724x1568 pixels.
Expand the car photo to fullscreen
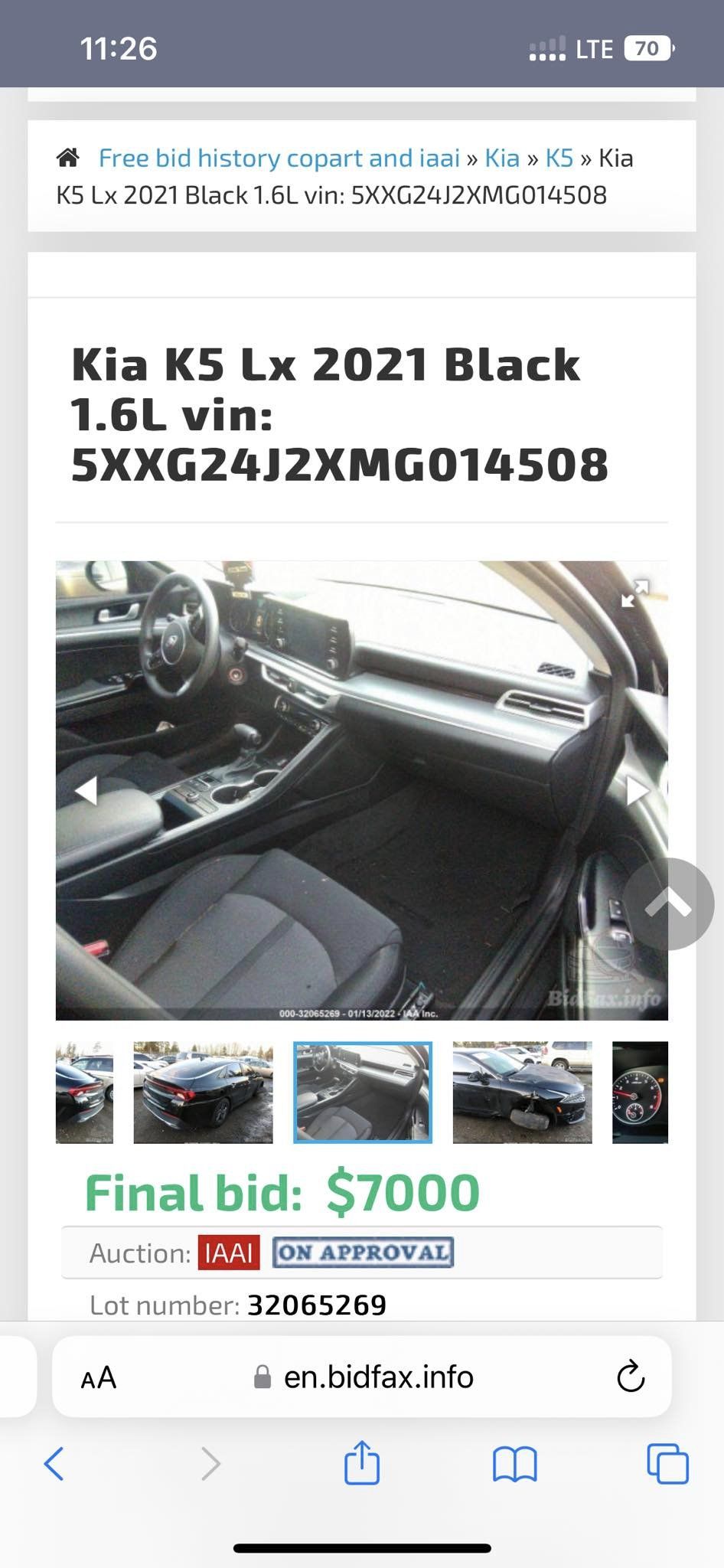634,593
